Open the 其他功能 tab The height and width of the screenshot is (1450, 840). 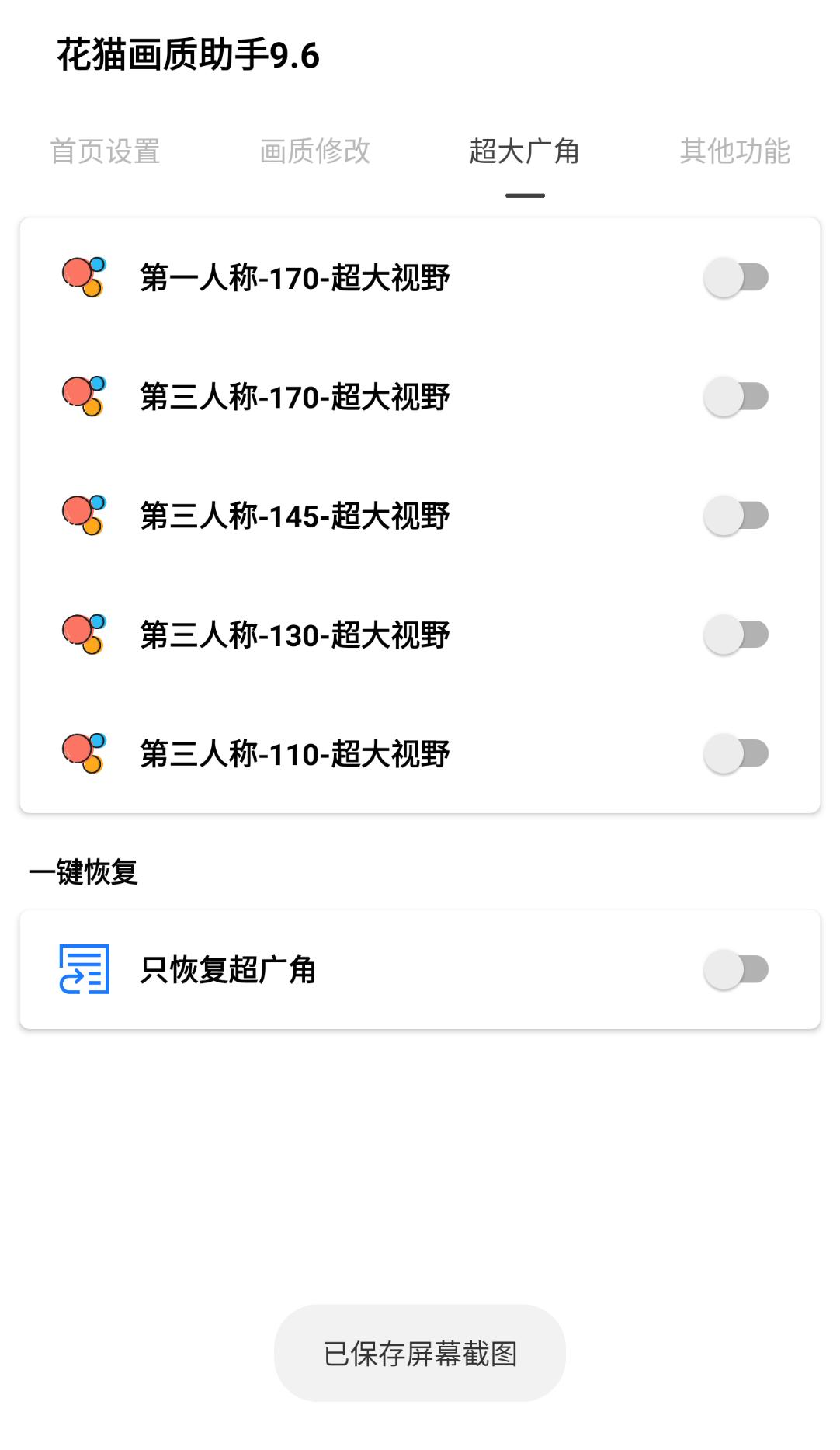(734, 152)
